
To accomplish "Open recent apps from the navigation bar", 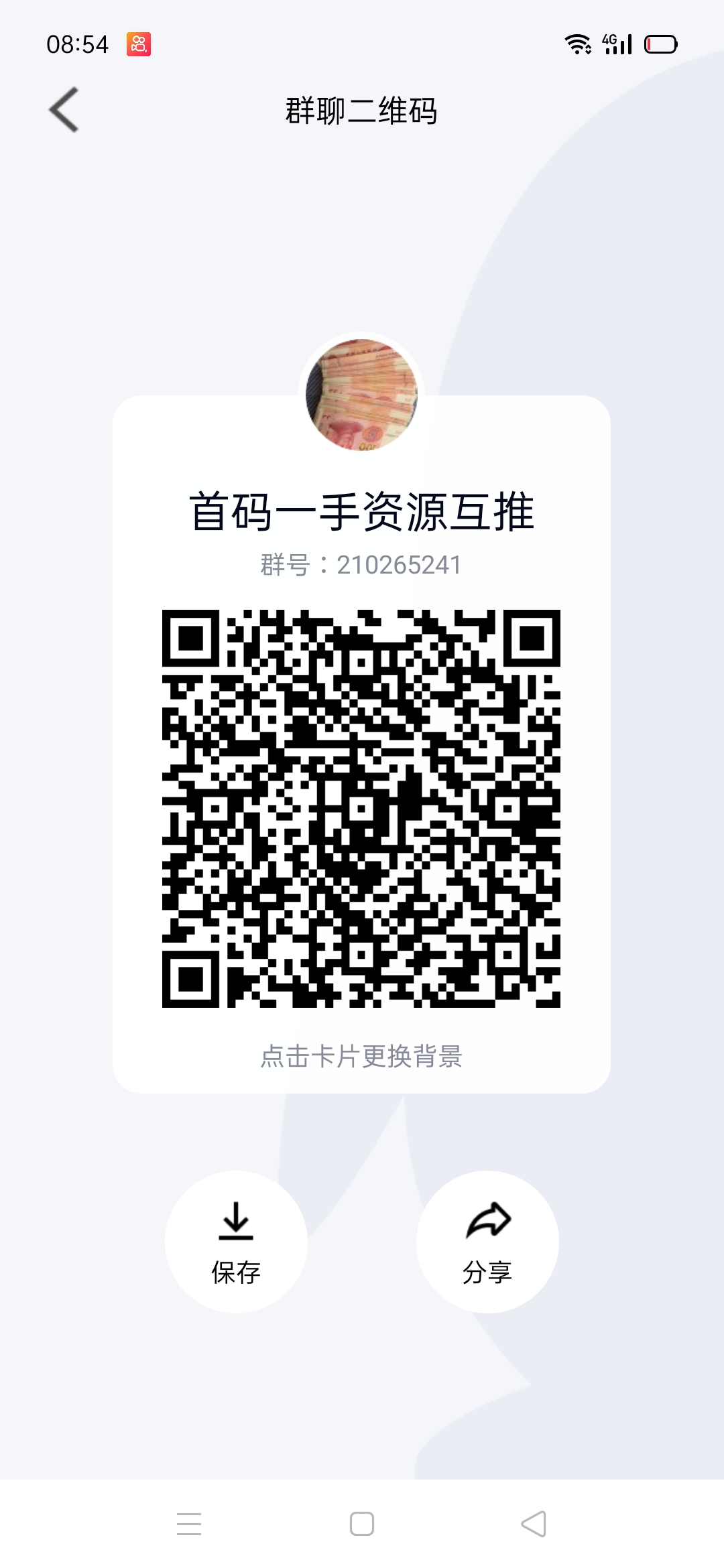I will coord(189,1524).
